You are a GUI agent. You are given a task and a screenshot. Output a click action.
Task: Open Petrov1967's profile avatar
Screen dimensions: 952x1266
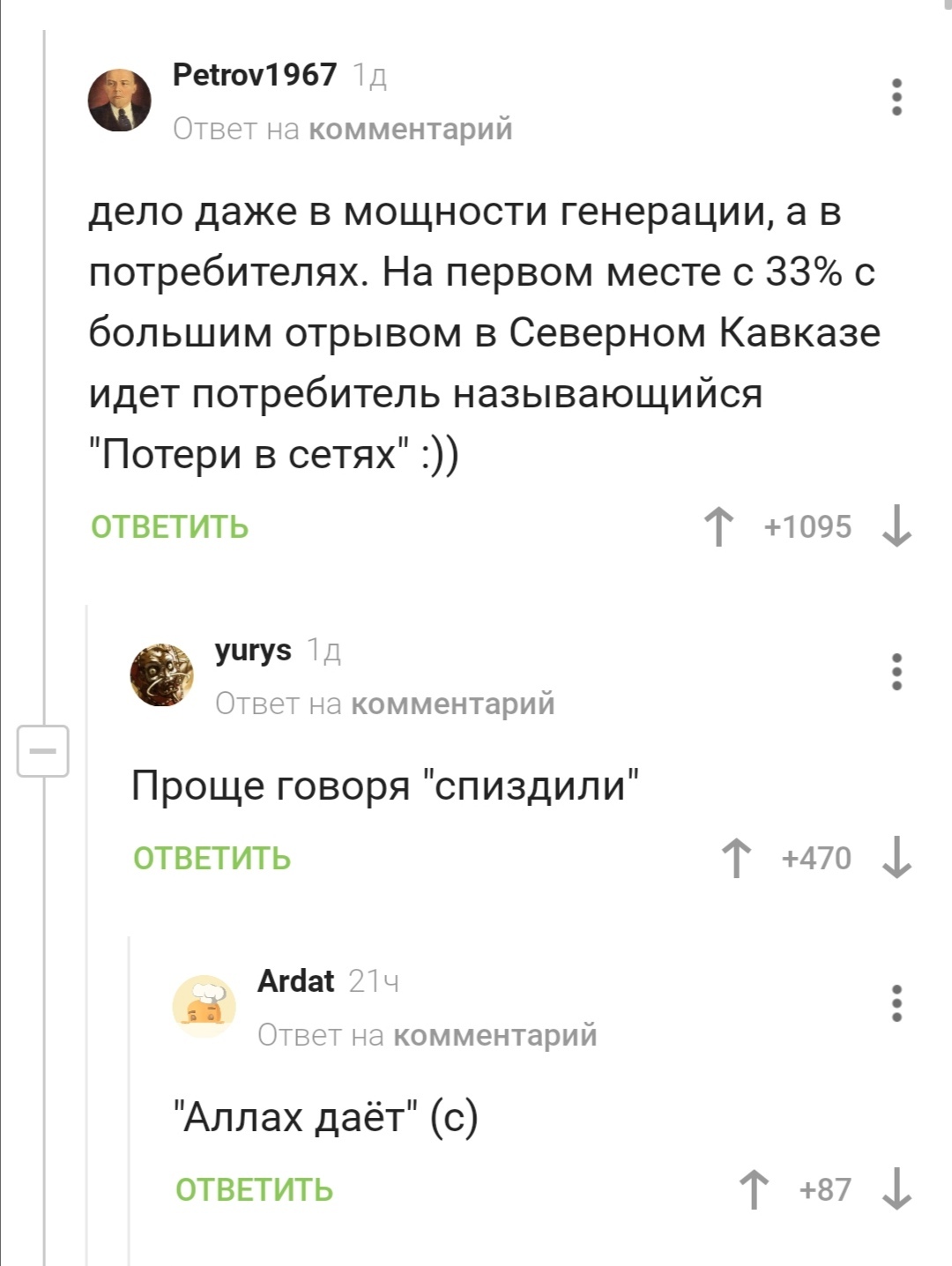(x=120, y=101)
